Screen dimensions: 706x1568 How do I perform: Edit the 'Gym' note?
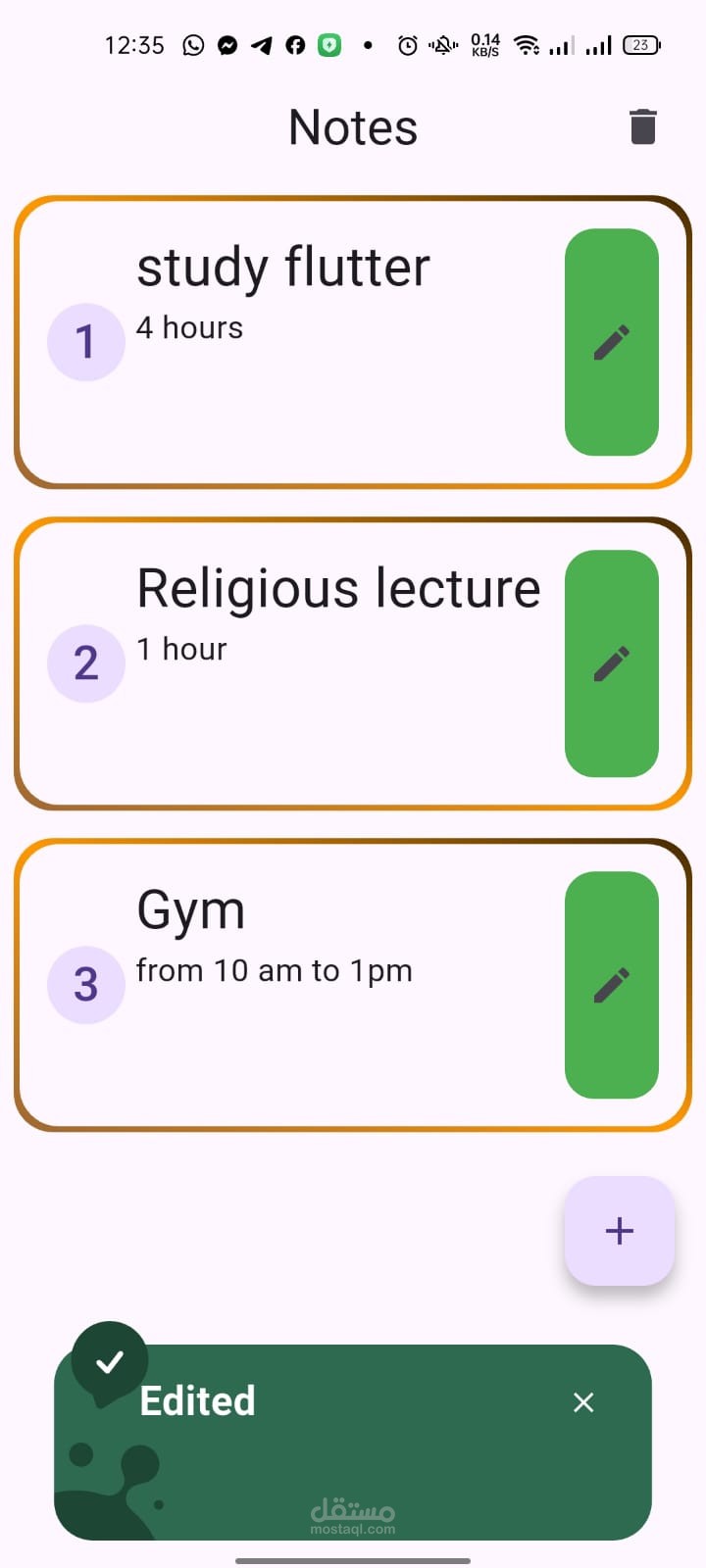[611, 985]
